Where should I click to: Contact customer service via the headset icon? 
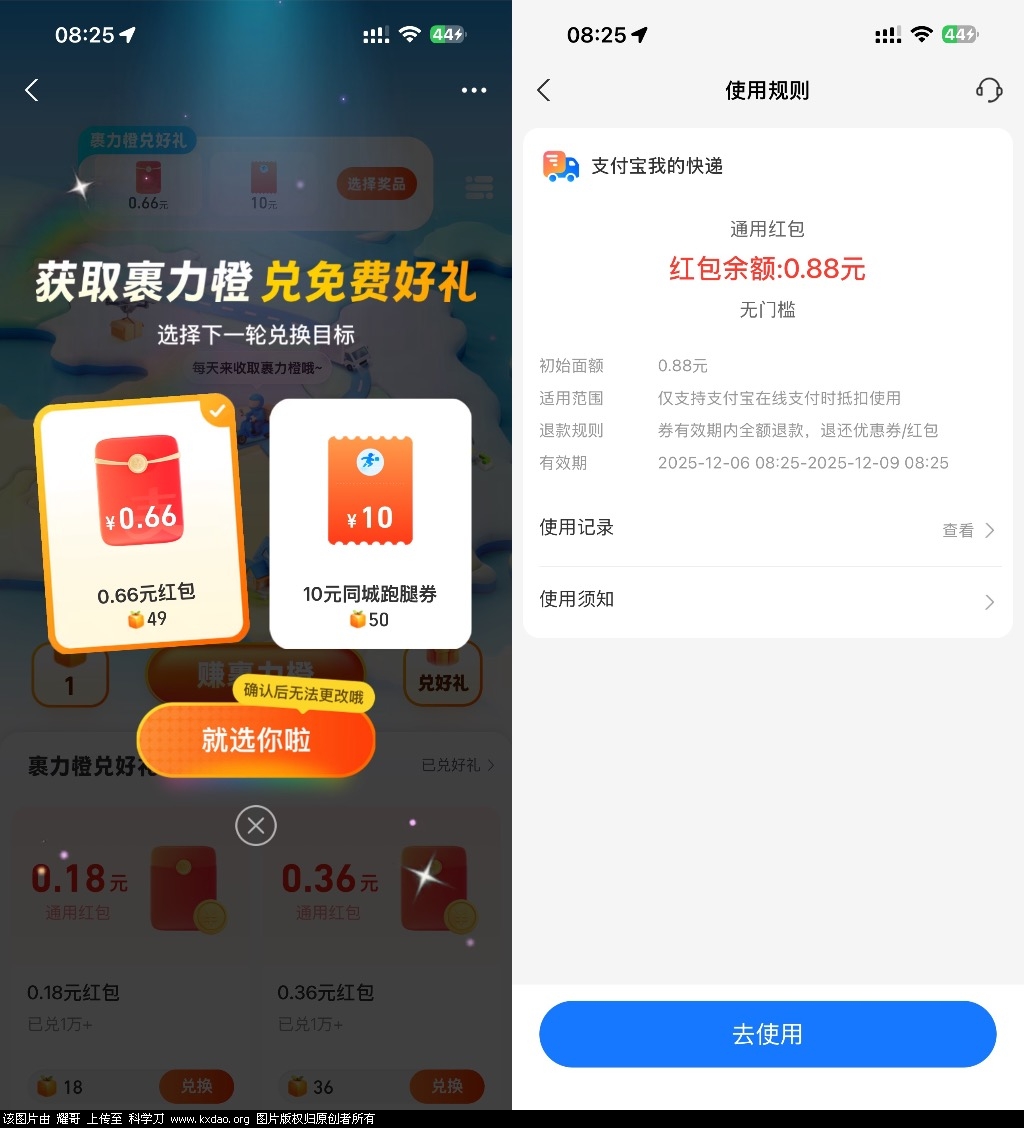click(988, 90)
